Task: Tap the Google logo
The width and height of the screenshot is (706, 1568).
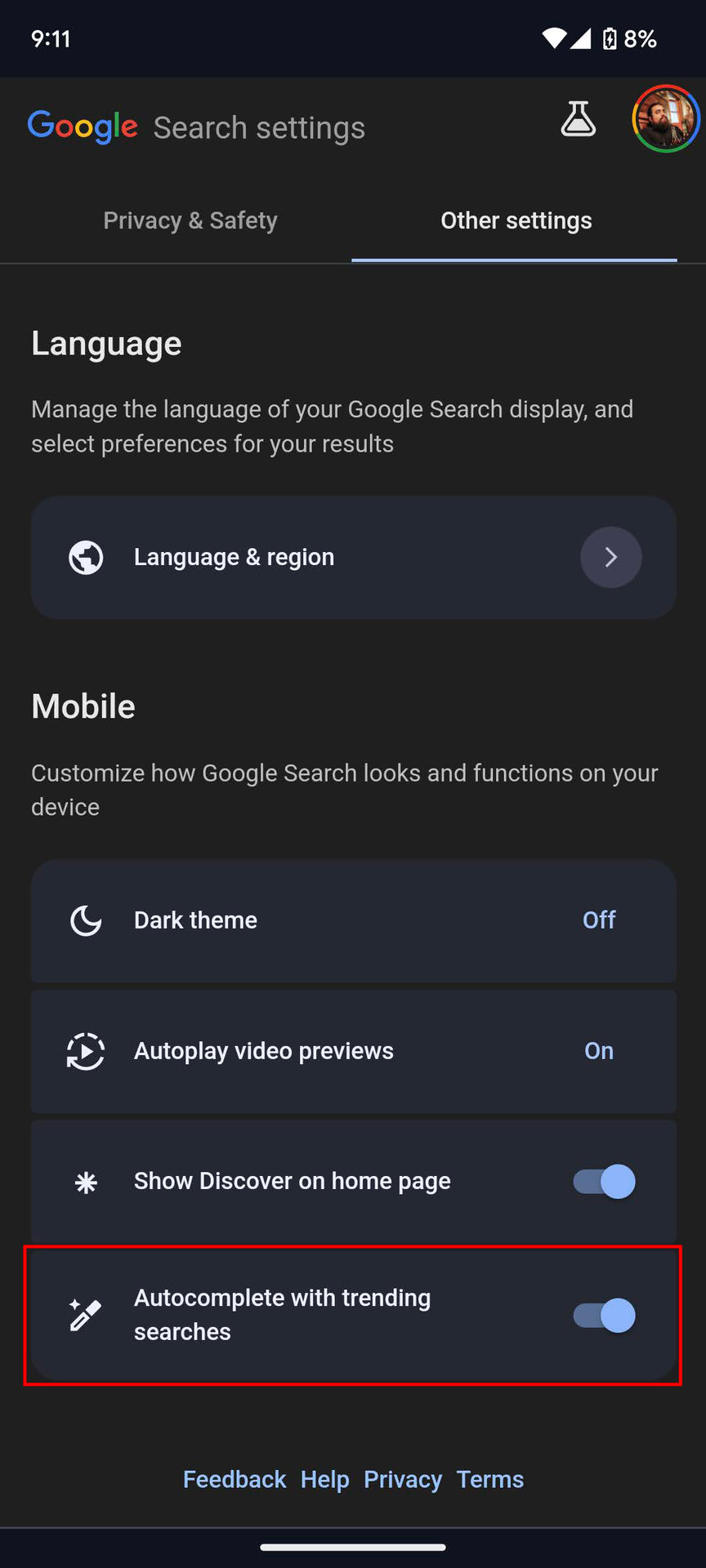Action: click(83, 127)
